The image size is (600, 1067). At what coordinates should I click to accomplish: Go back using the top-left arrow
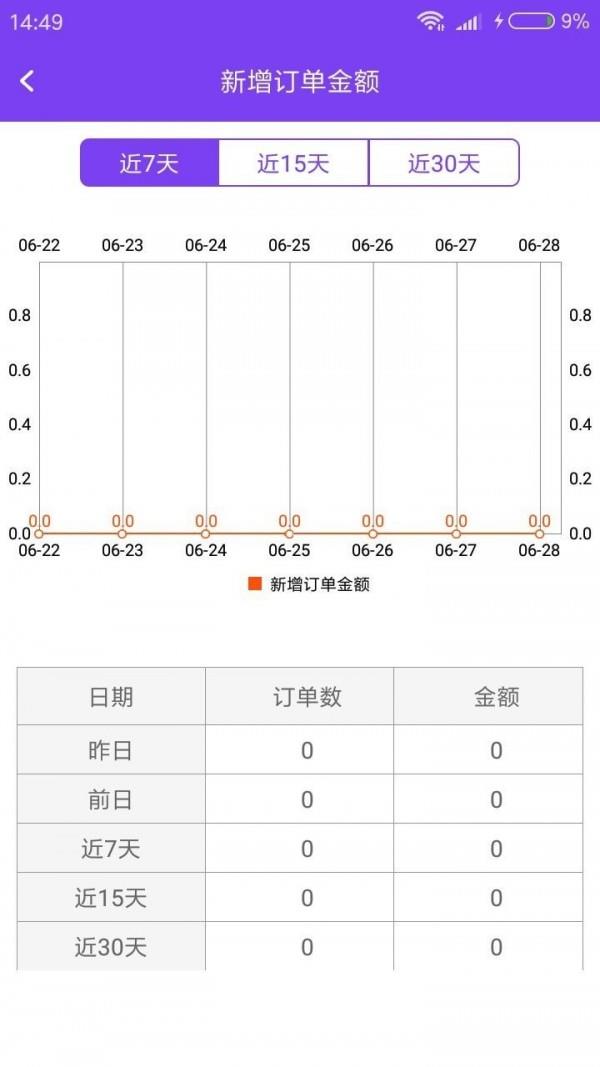click(x=27, y=82)
